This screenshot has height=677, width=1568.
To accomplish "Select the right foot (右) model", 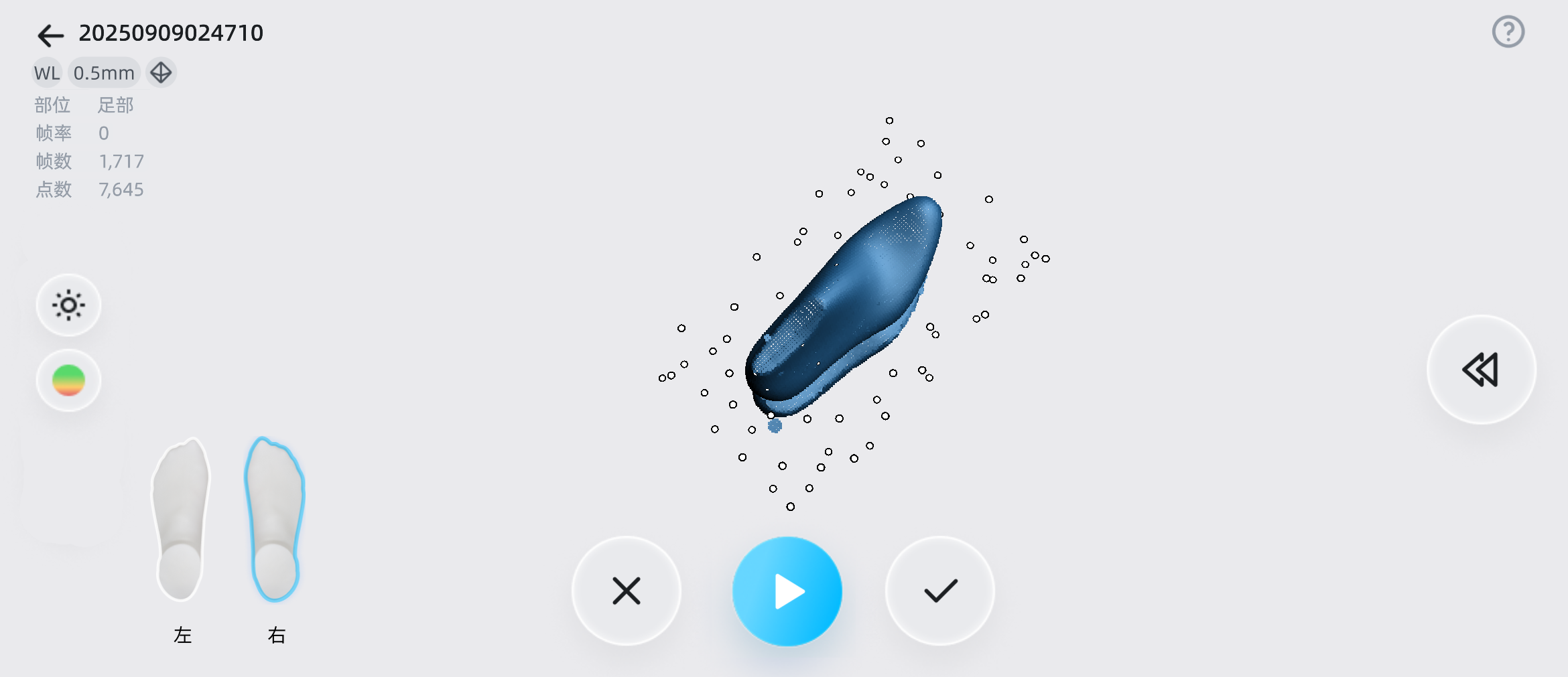I will (274, 519).
